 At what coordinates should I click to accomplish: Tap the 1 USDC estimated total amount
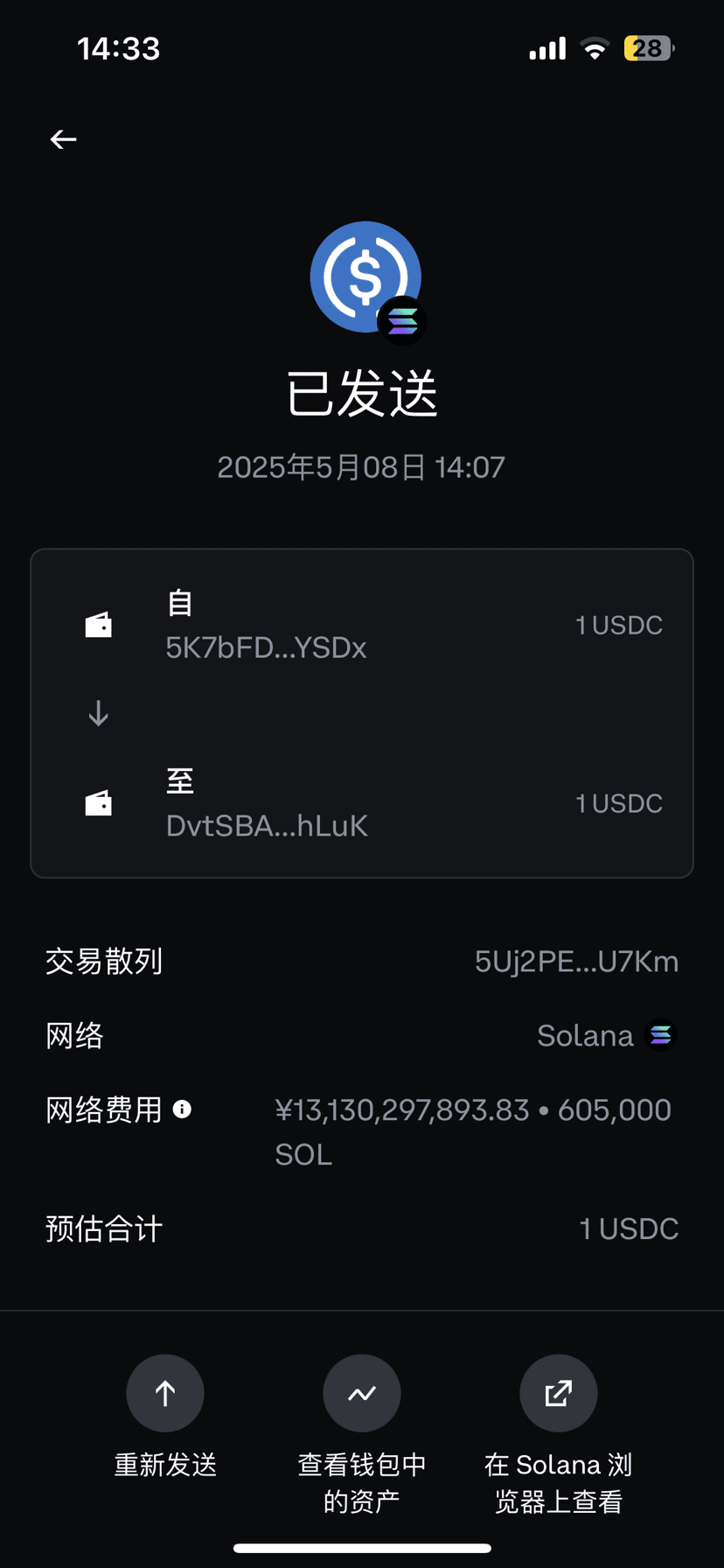(x=629, y=1228)
